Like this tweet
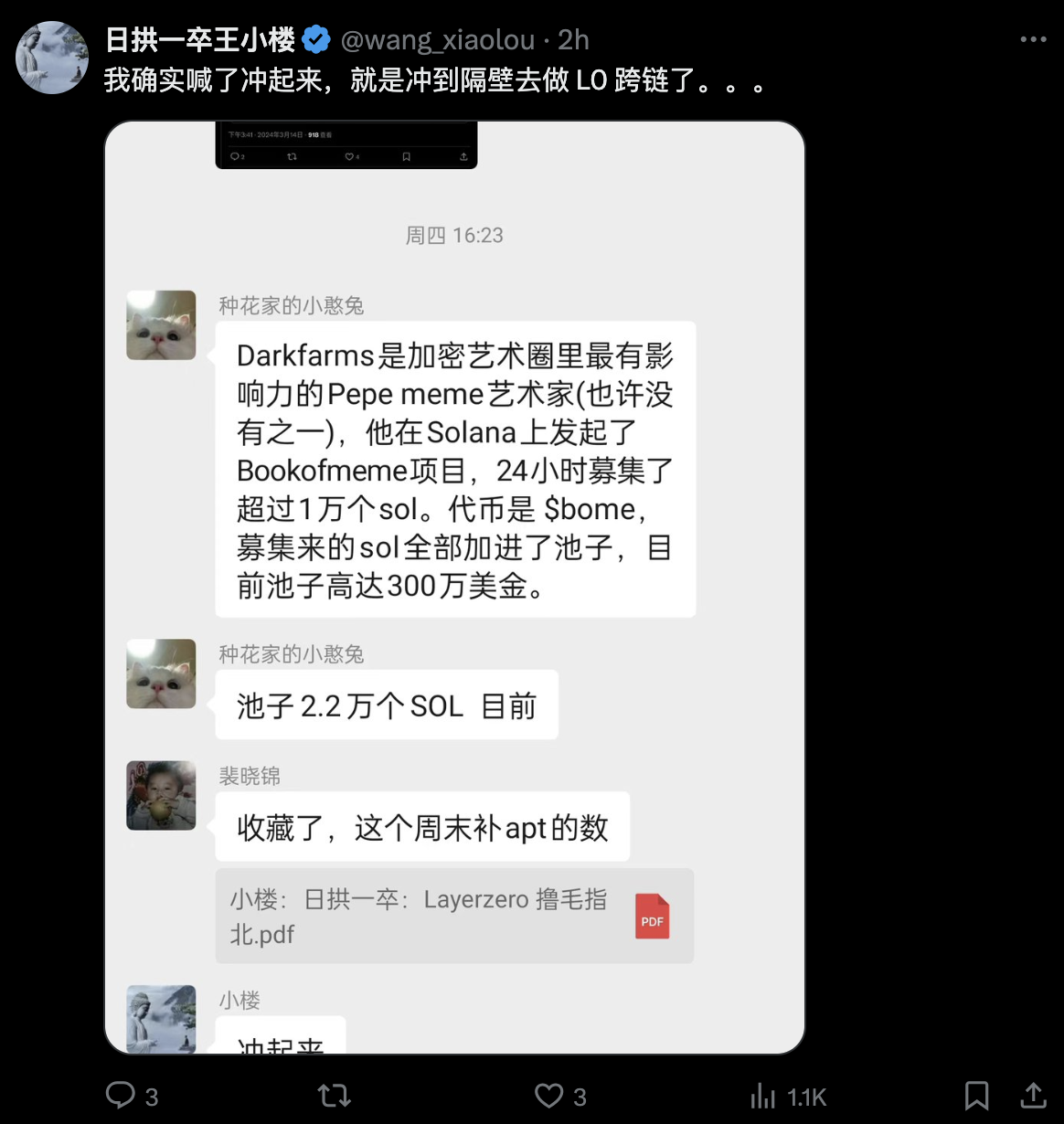1064x1124 pixels. (548, 1095)
